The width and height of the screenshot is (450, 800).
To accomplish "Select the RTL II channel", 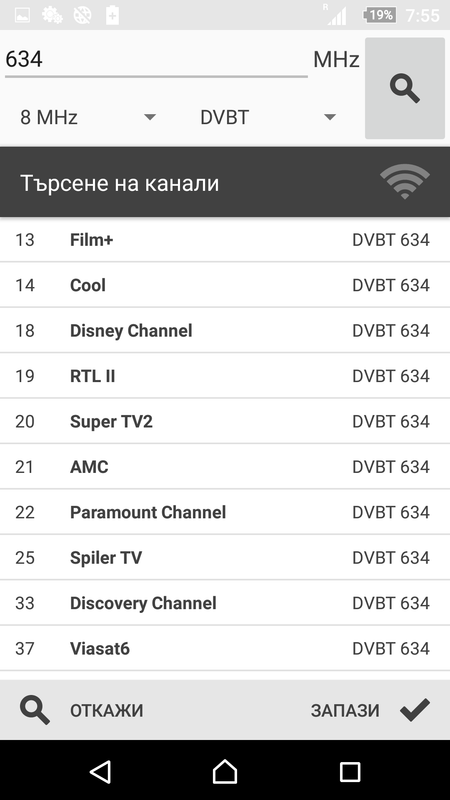I will [225, 376].
